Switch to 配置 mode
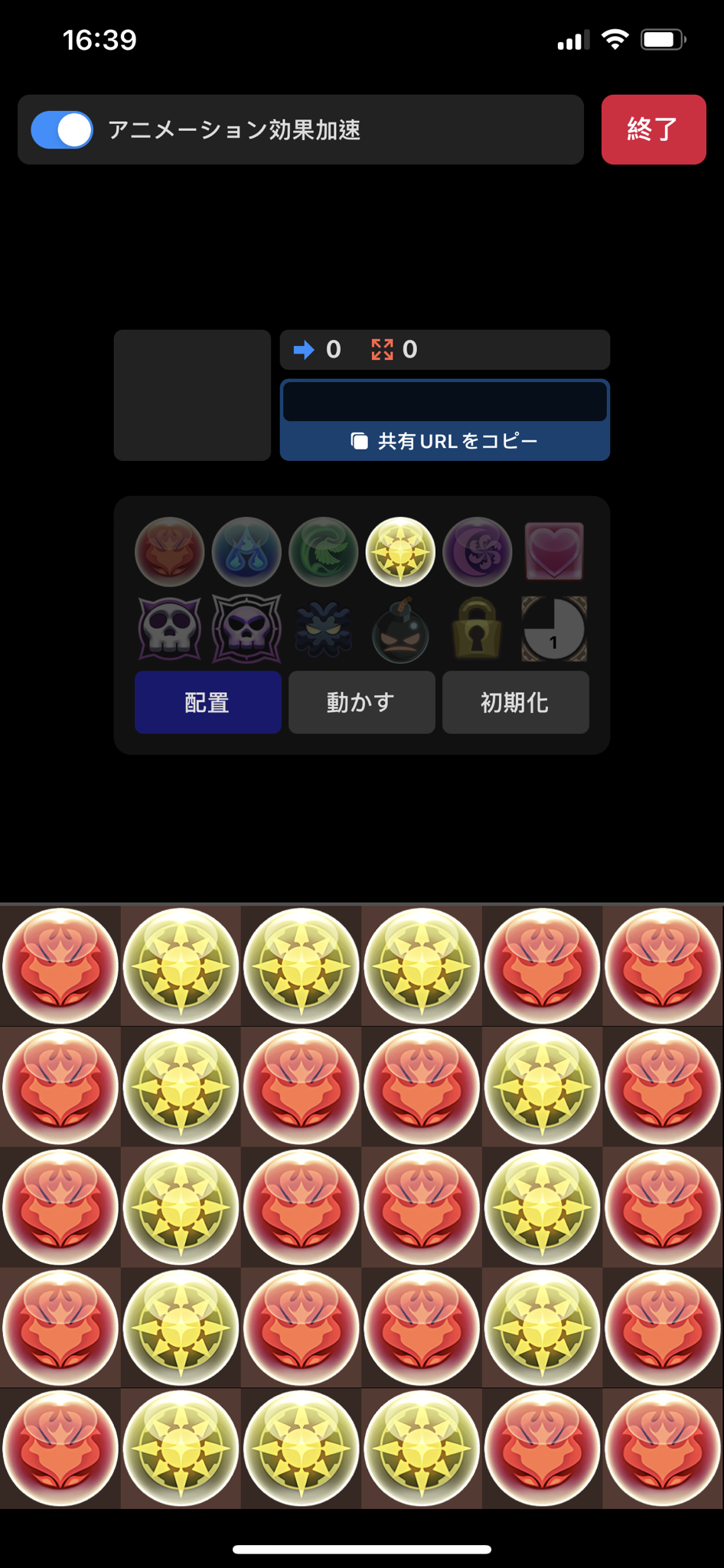The width and height of the screenshot is (724, 1568). pyautogui.click(x=207, y=702)
